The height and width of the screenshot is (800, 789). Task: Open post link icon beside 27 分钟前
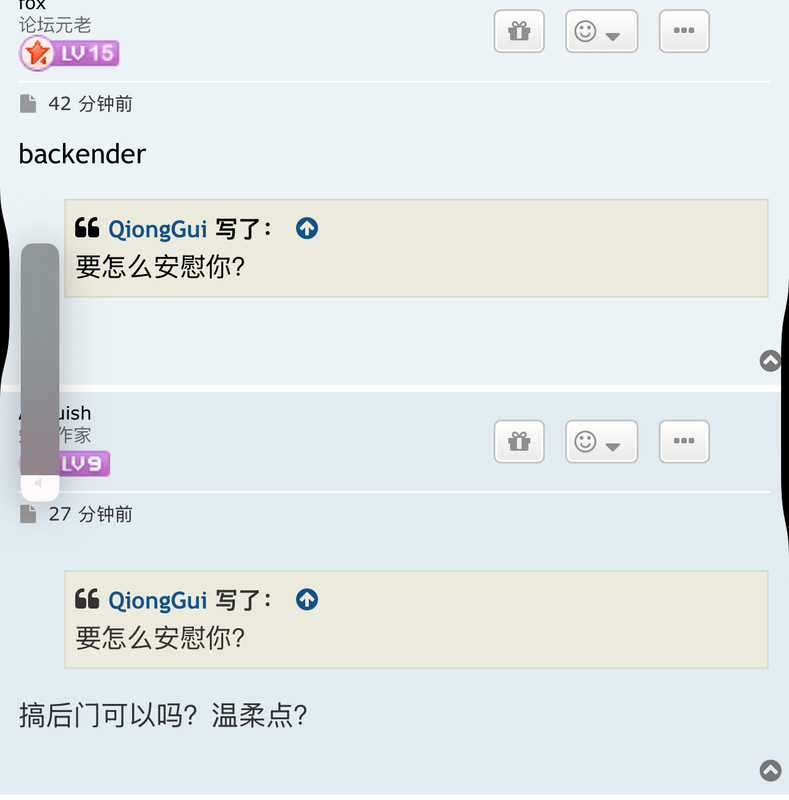point(28,514)
